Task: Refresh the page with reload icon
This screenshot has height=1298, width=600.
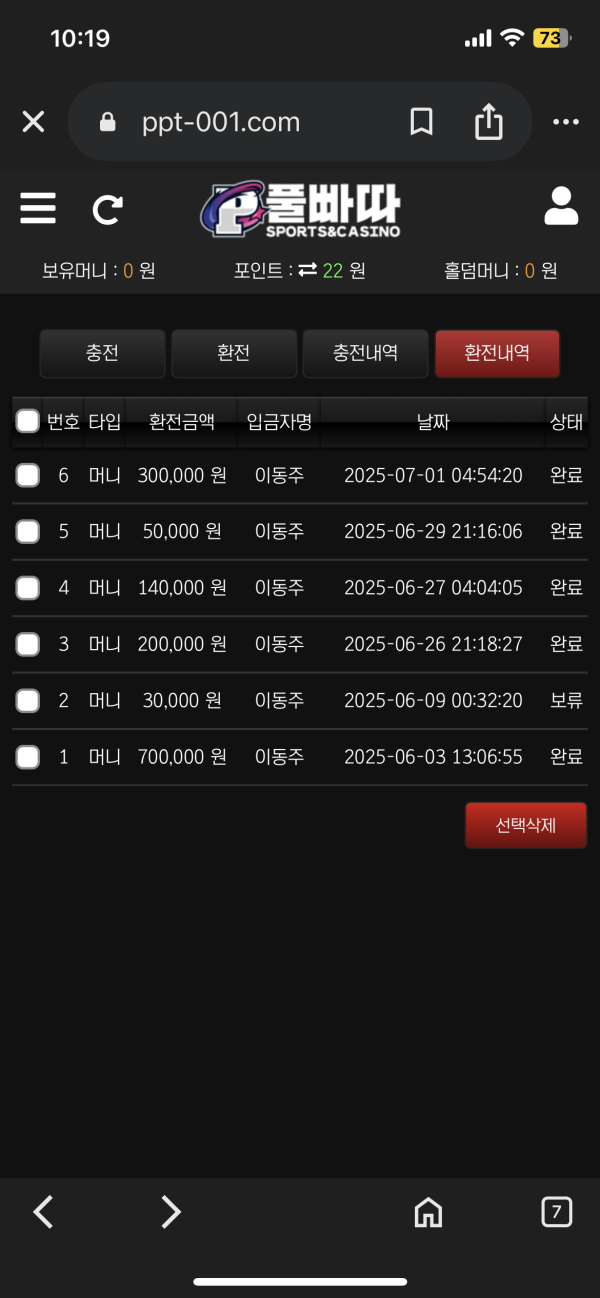Action: 107,209
